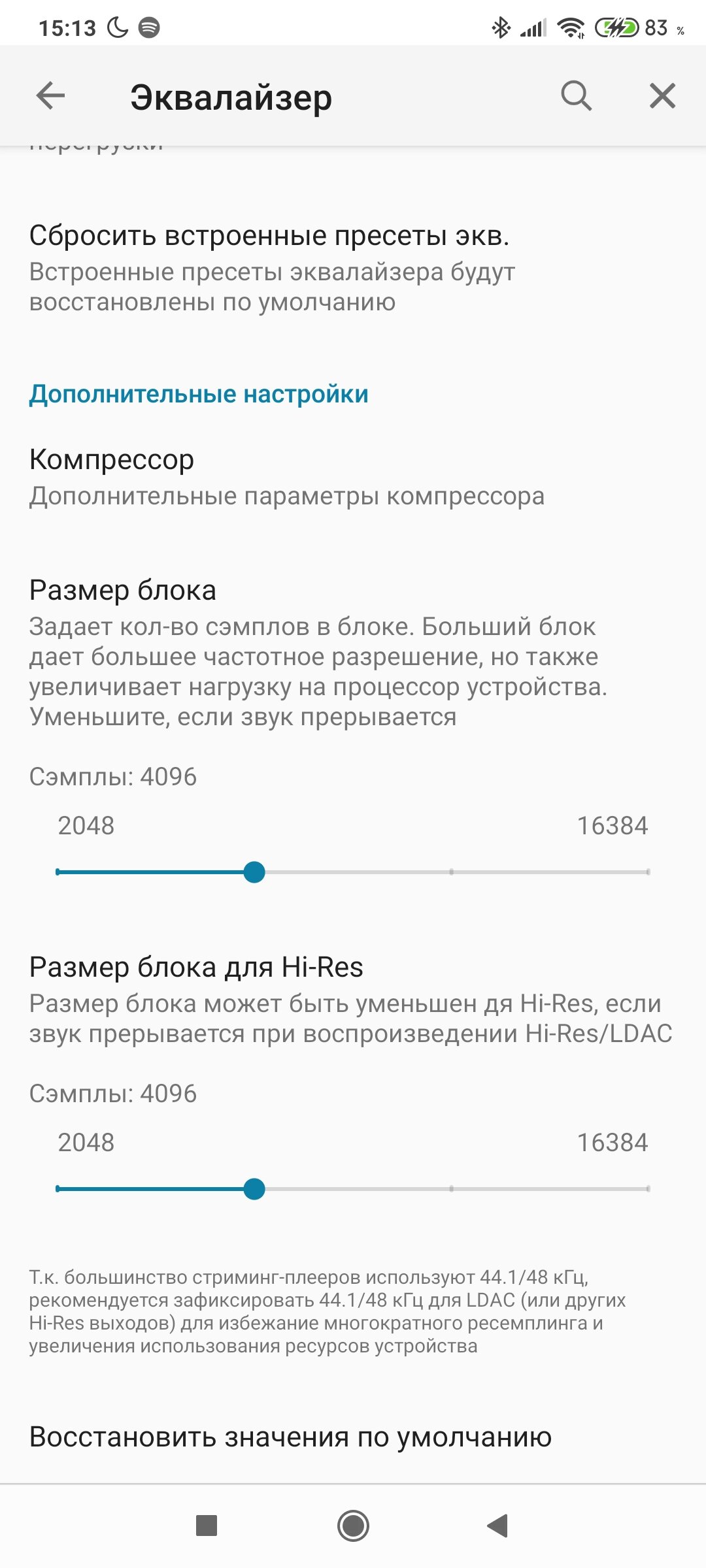Open Компрессор additional parameters
706x1568 pixels.
[353, 478]
